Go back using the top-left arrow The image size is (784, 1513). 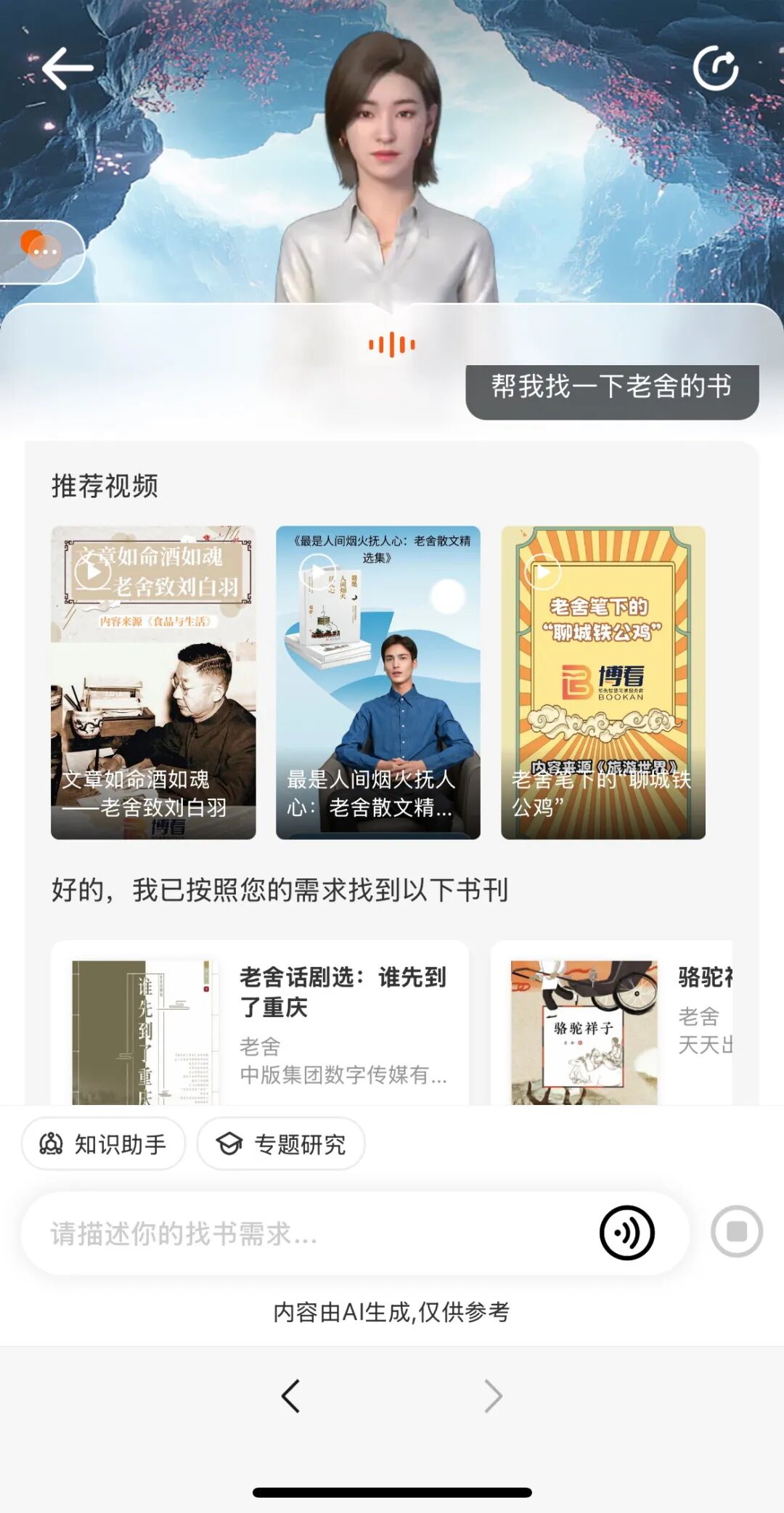point(68,69)
